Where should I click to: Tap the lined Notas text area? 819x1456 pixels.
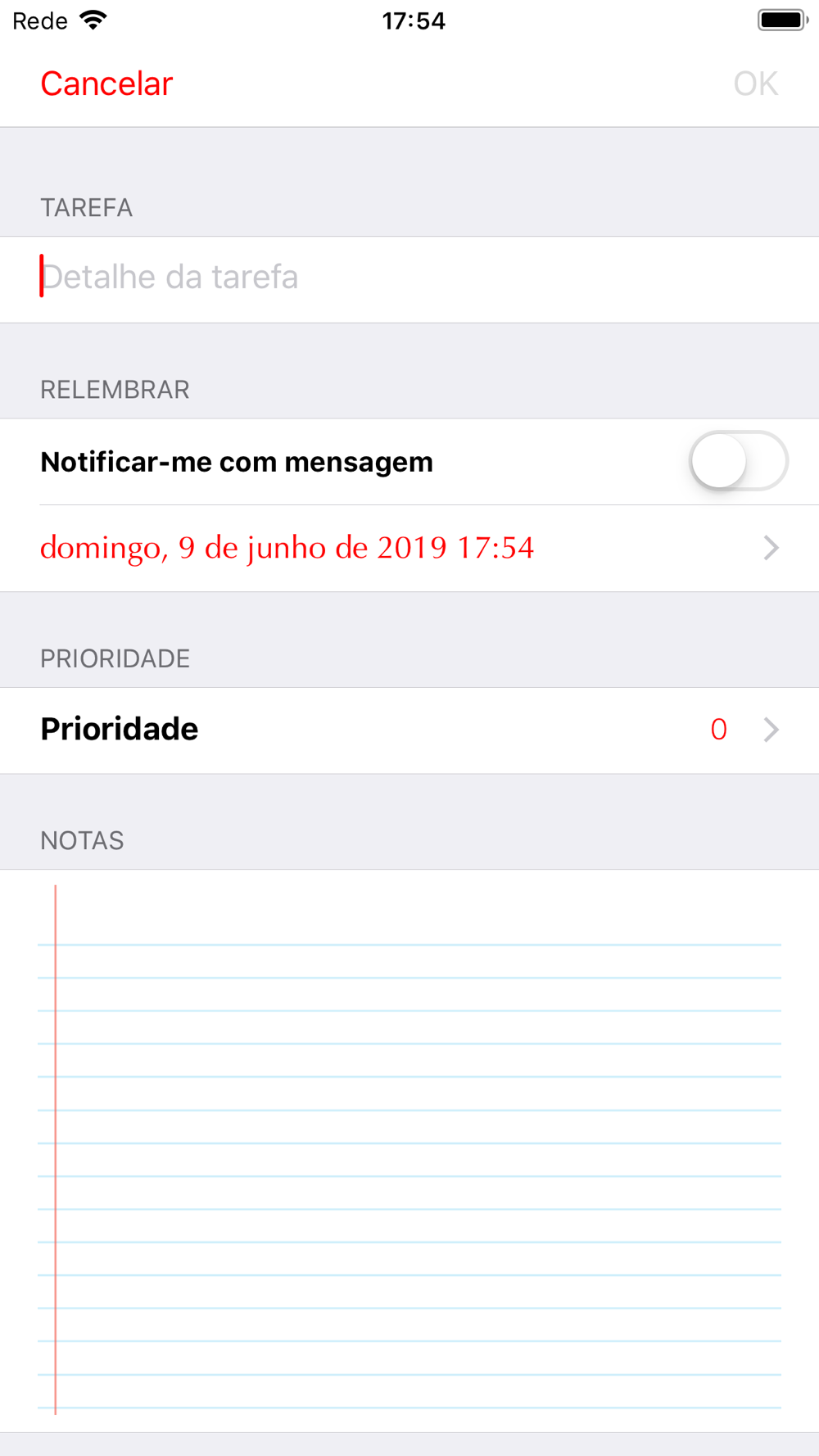pyautogui.click(x=409, y=1151)
